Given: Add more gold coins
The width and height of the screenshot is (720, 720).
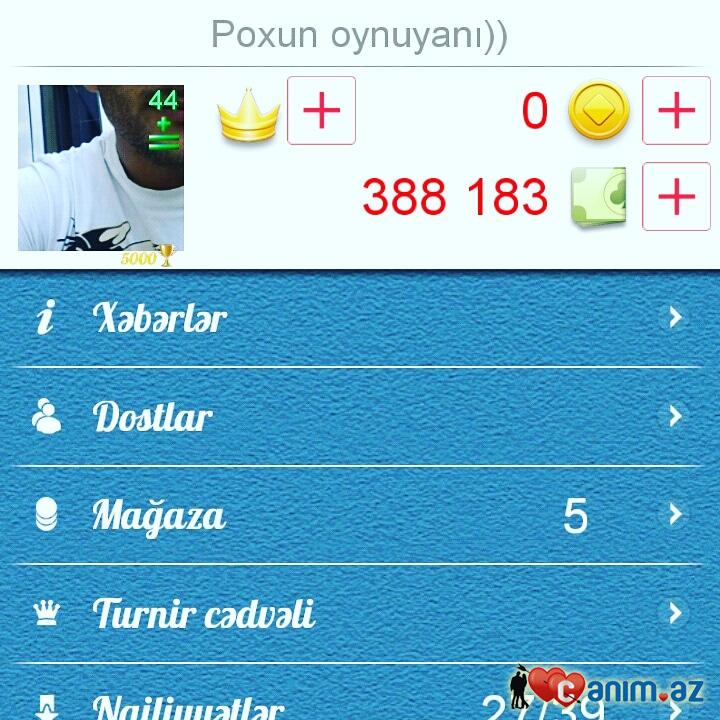Looking at the screenshot, I should pos(676,111).
